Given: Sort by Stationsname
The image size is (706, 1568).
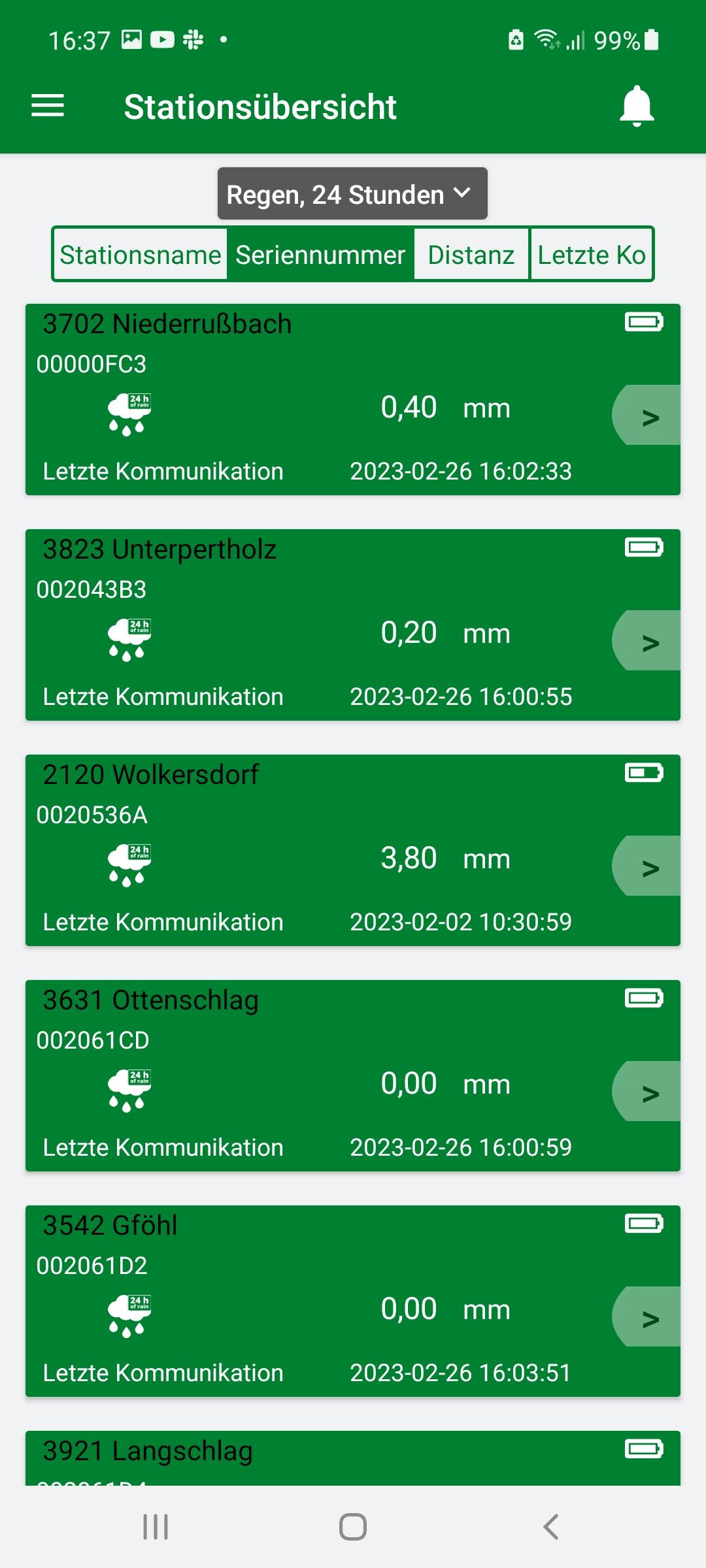Looking at the screenshot, I should 140,255.
